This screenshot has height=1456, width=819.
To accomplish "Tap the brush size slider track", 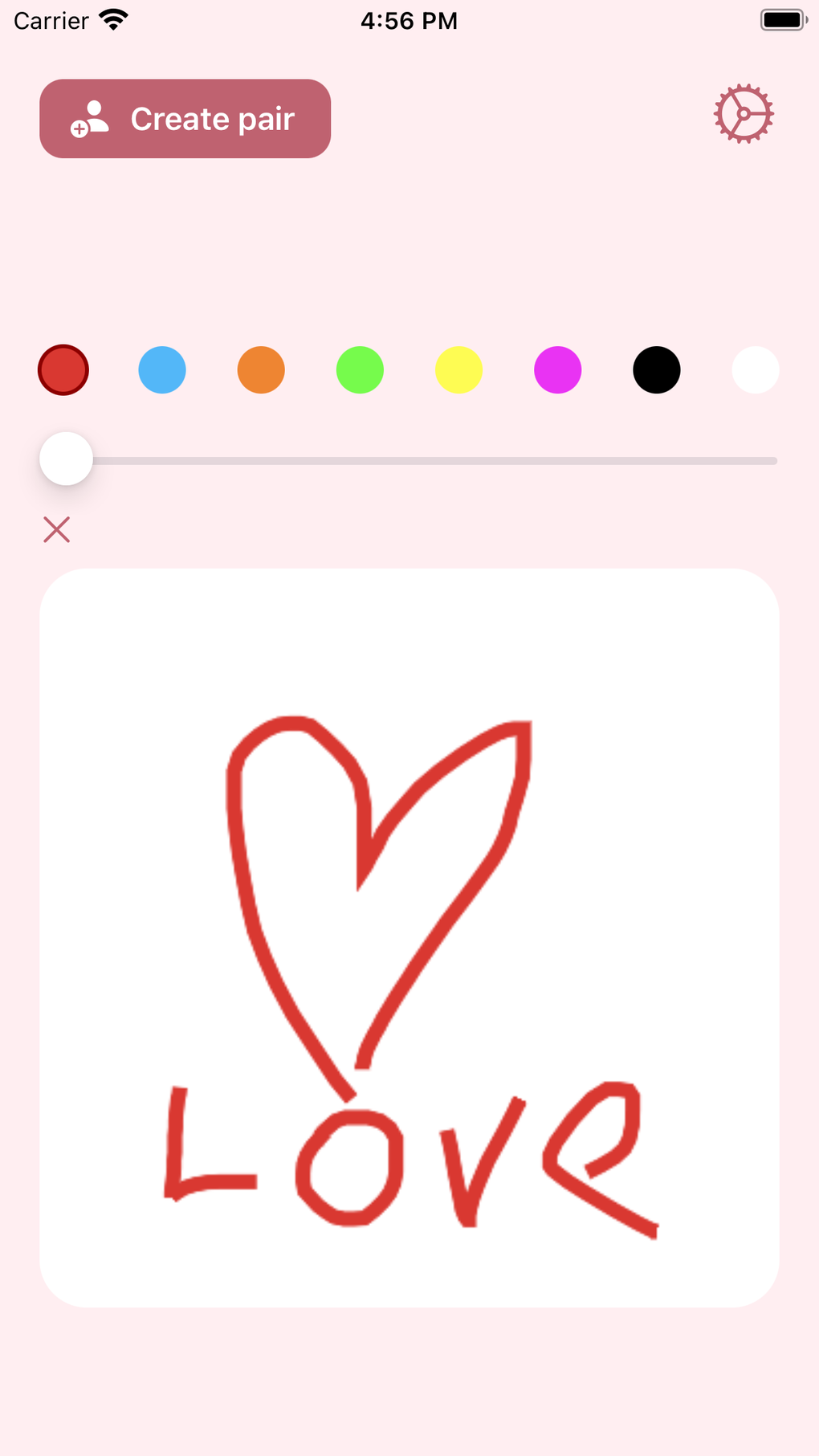I will pos(409,460).
